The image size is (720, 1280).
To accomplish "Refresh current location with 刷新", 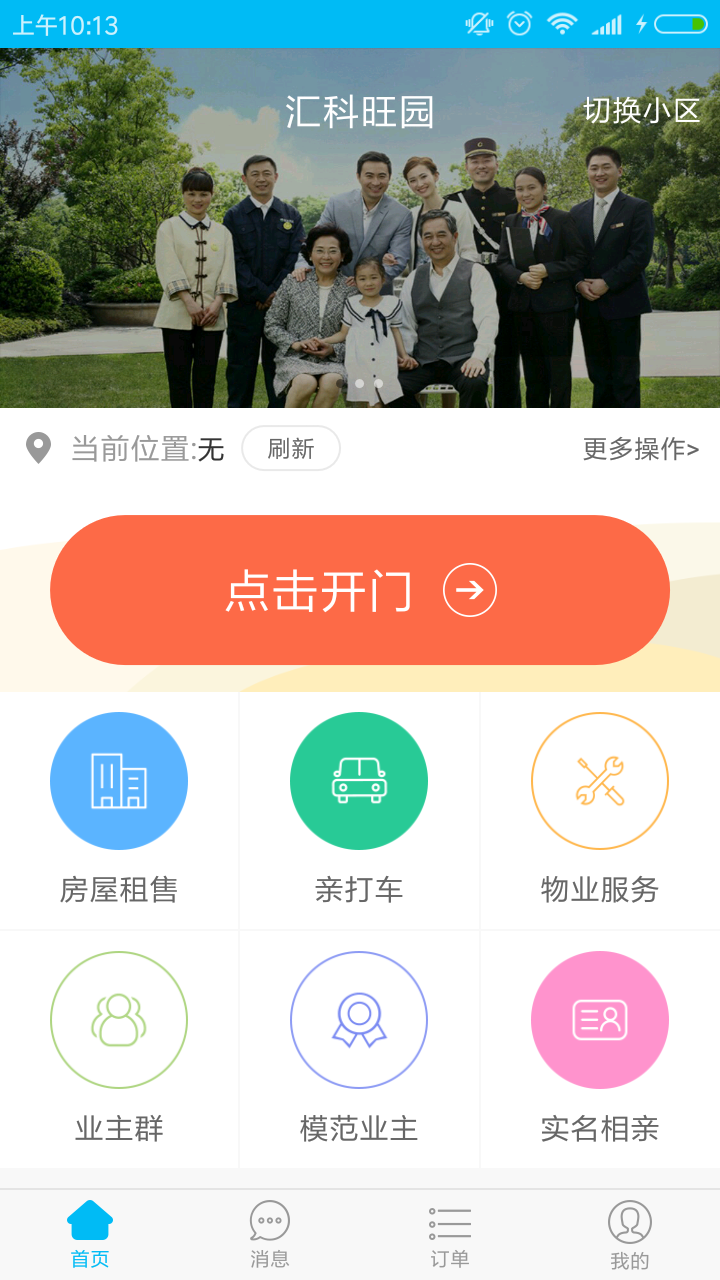I will click(x=290, y=449).
